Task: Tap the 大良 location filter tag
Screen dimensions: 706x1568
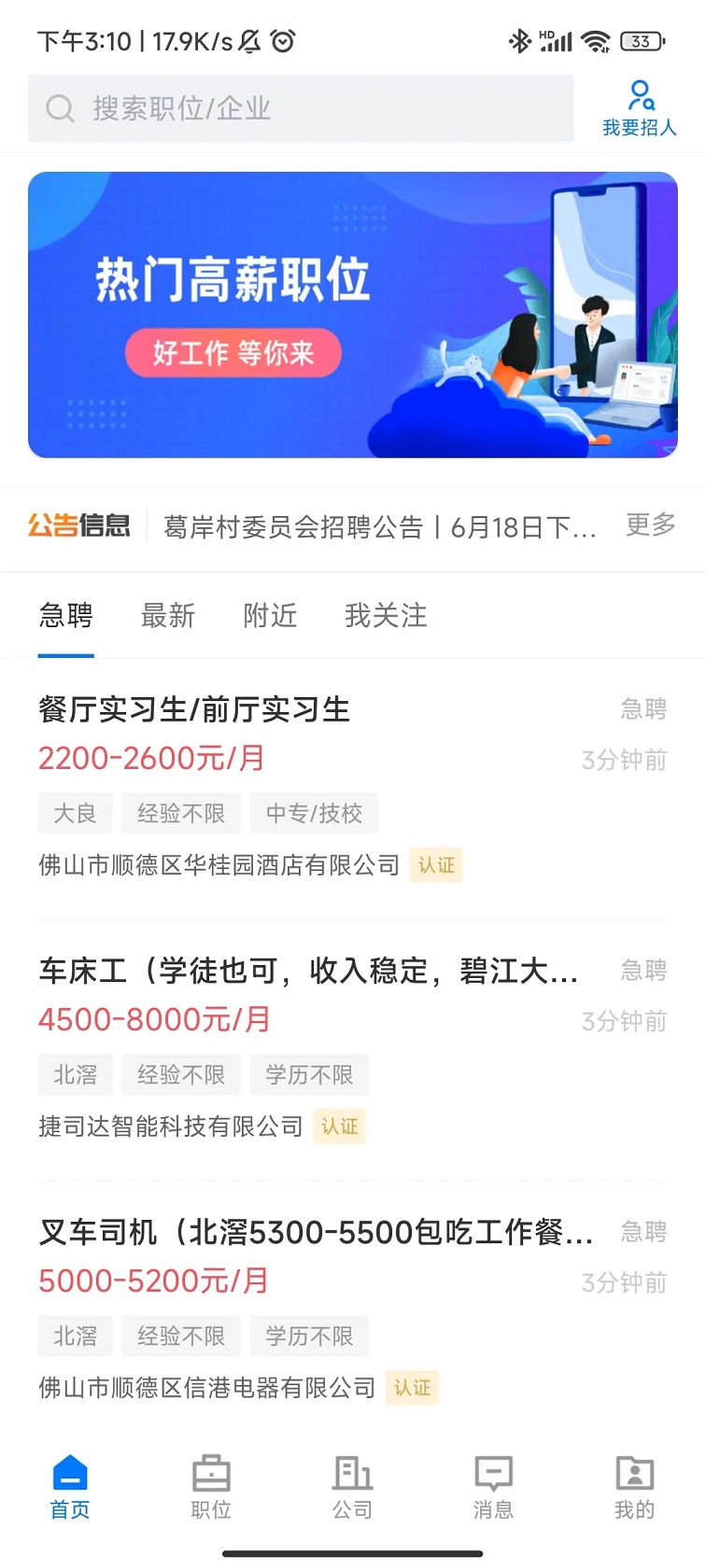Action: tap(75, 813)
